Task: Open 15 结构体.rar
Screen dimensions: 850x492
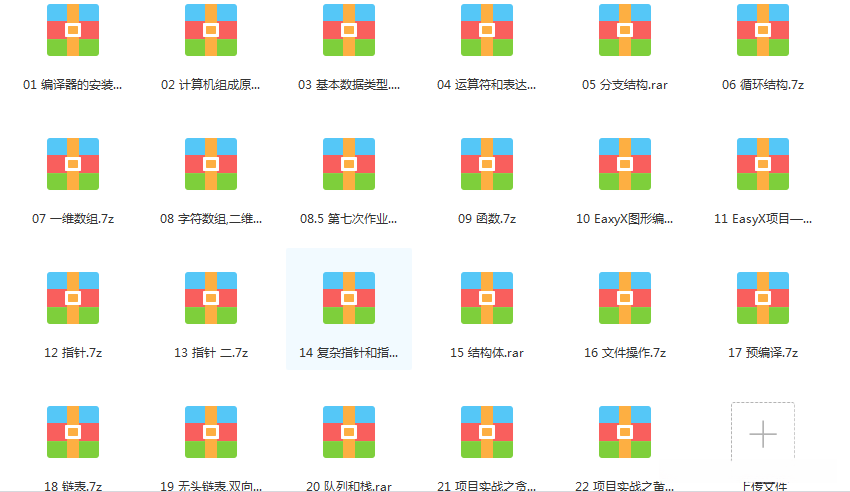Action: [x=487, y=298]
